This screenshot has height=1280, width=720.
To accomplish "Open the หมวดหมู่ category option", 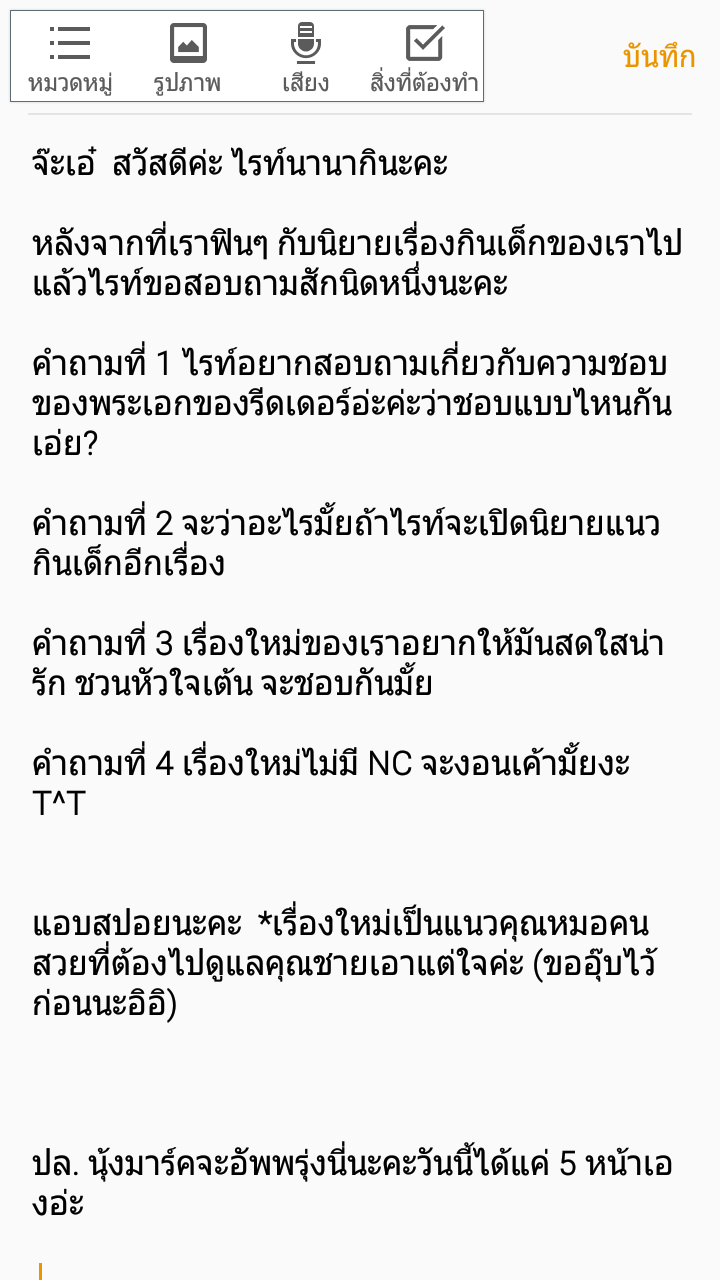I will pyautogui.click(x=70, y=57).
